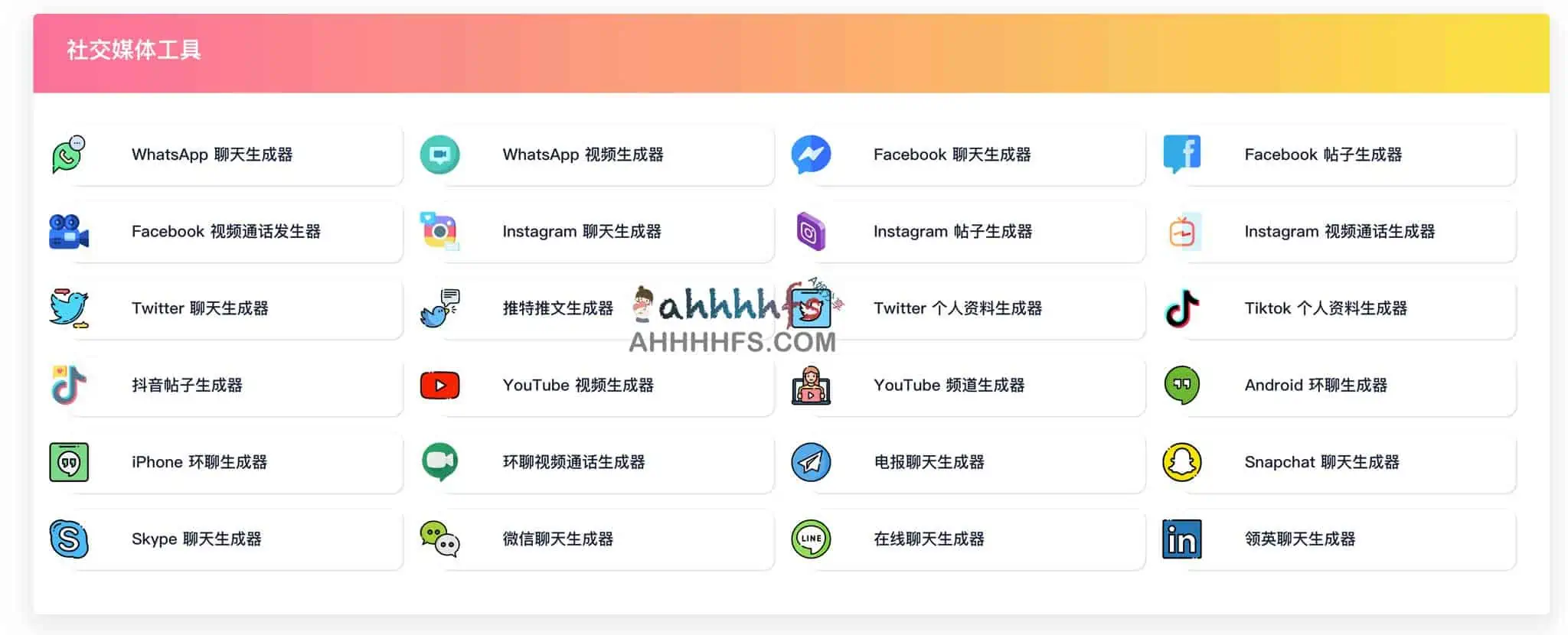Viewport: 1568px width, 635px height.
Task: Choose Instagram 聊天生成器
Action: 581,232
